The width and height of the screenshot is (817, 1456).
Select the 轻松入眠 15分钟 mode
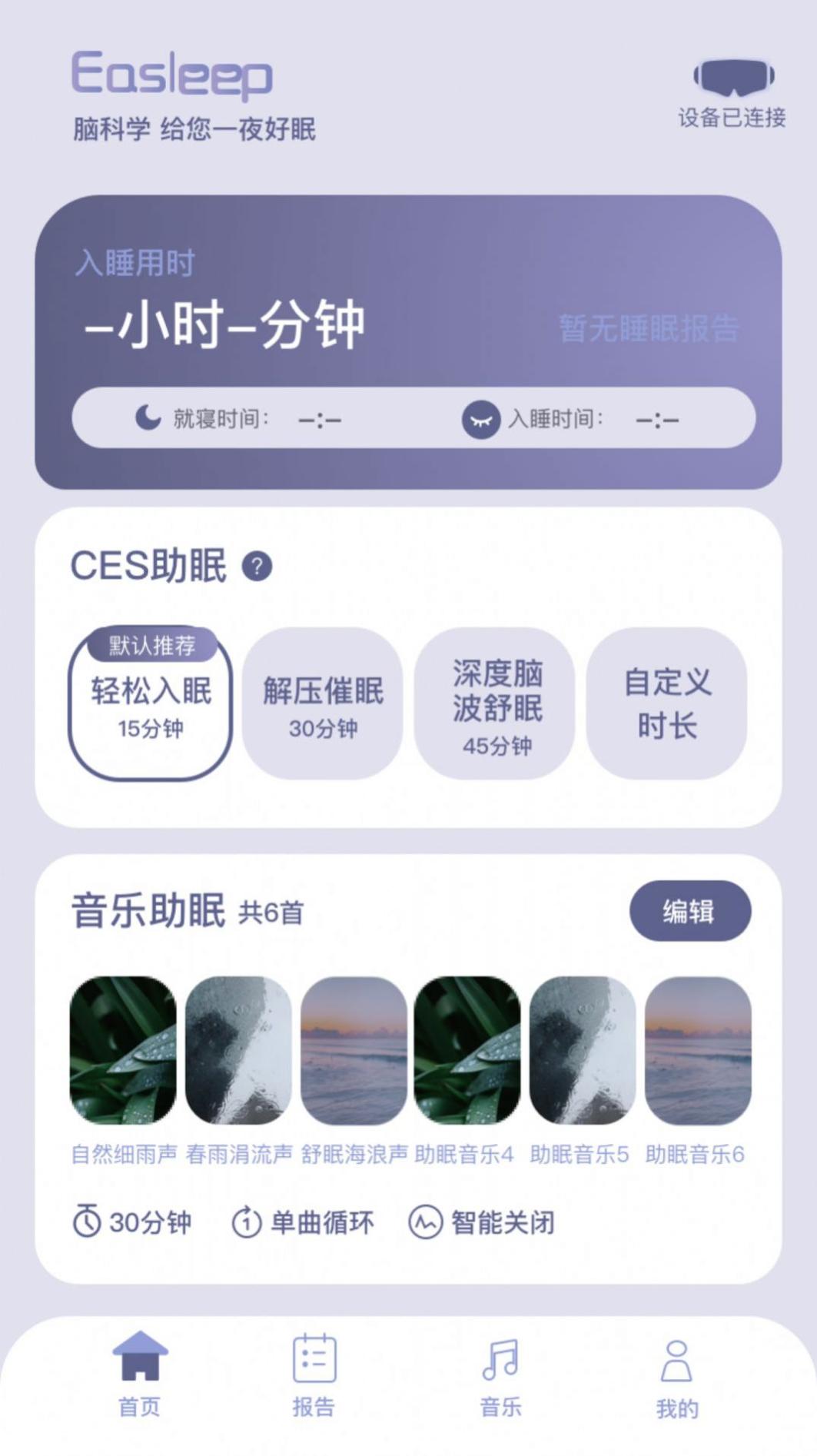[x=151, y=703]
